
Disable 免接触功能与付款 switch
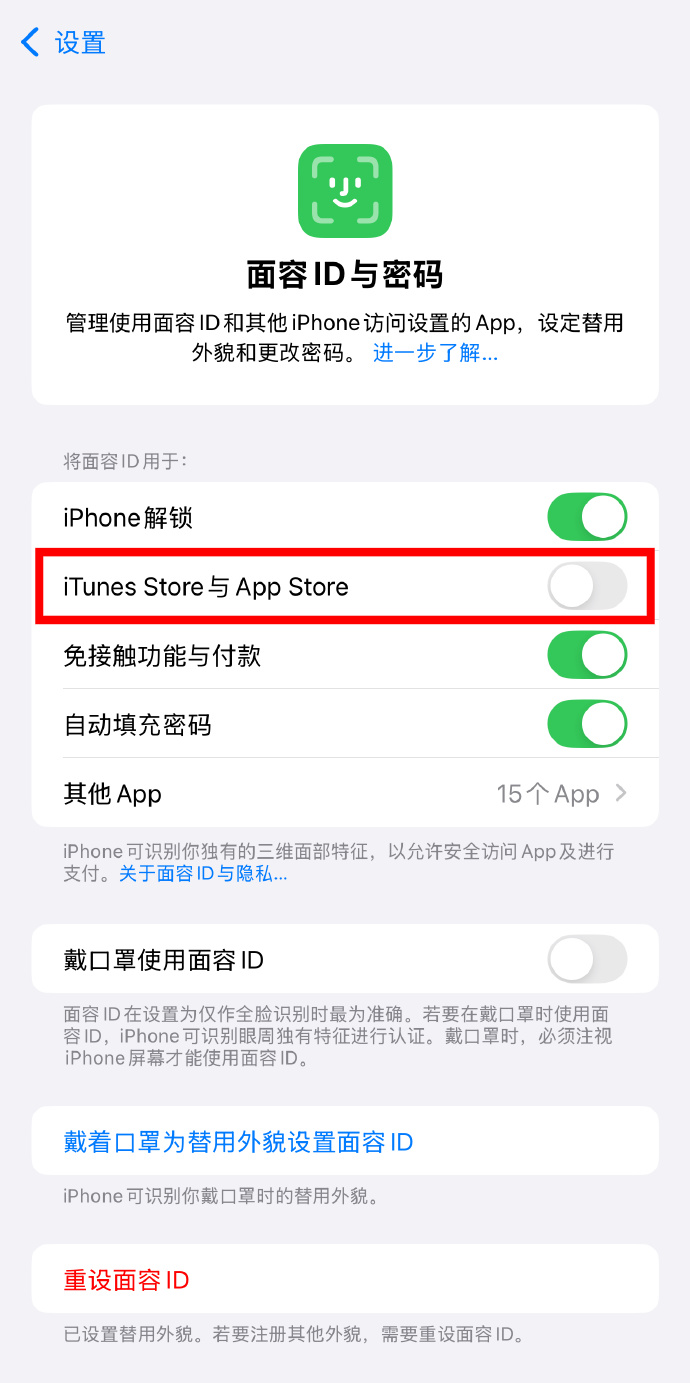pos(587,656)
